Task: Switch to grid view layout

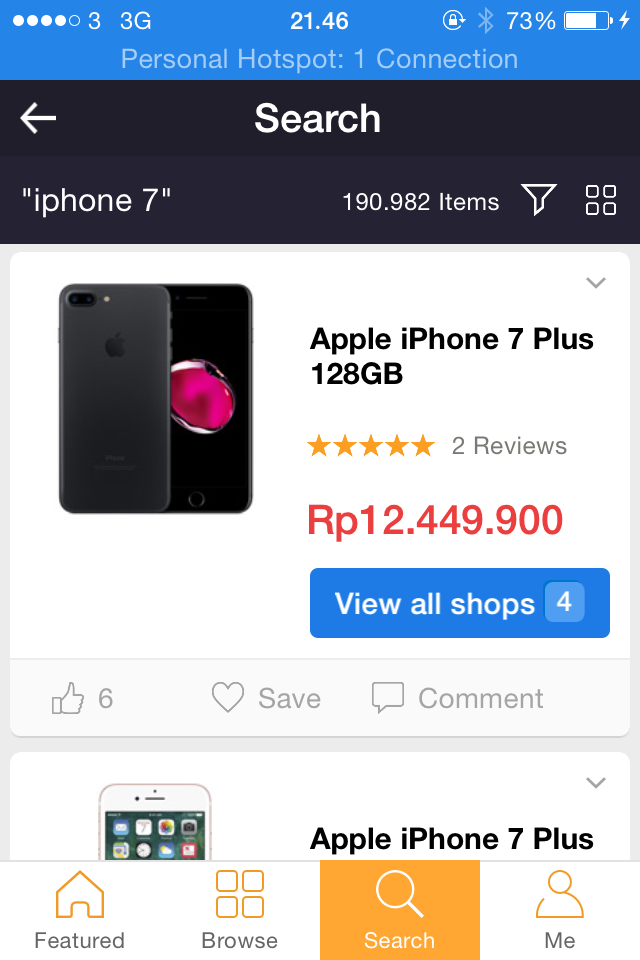Action: pos(600,200)
